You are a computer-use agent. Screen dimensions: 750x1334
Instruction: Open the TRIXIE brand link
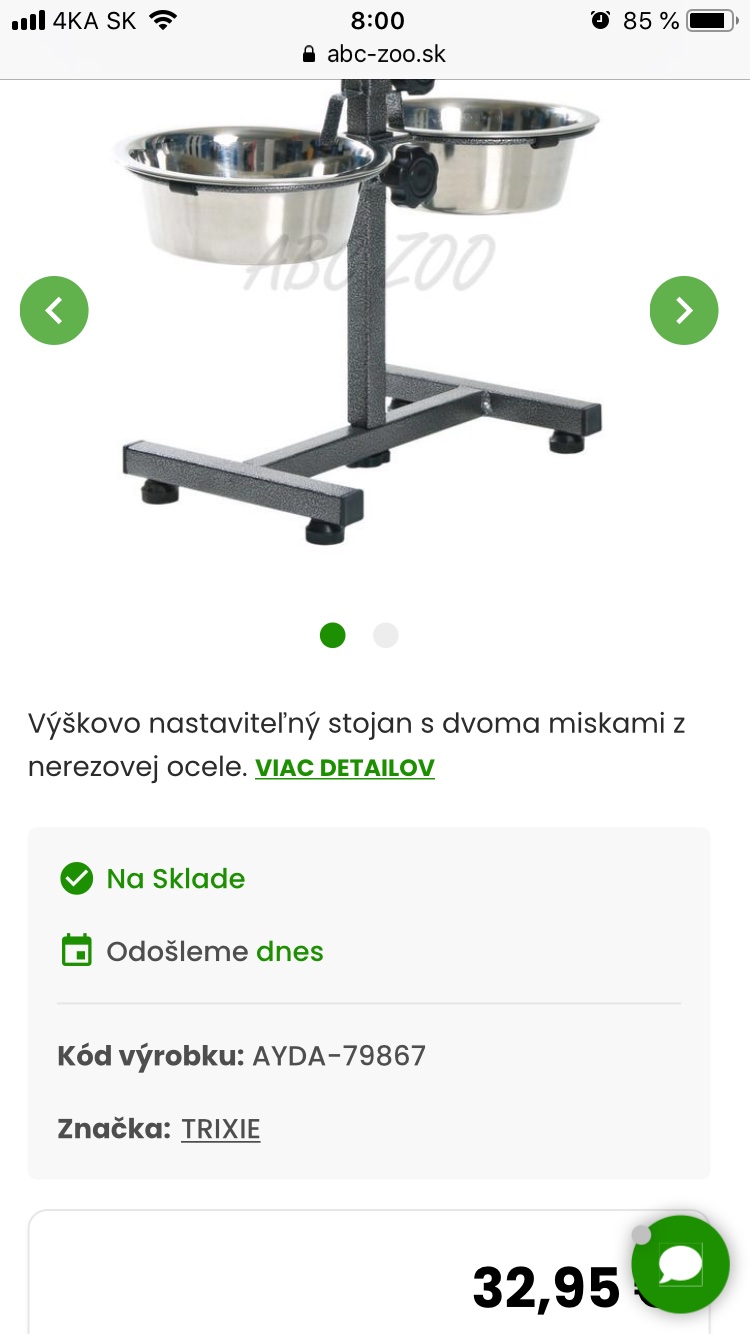[x=220, y=1129]
